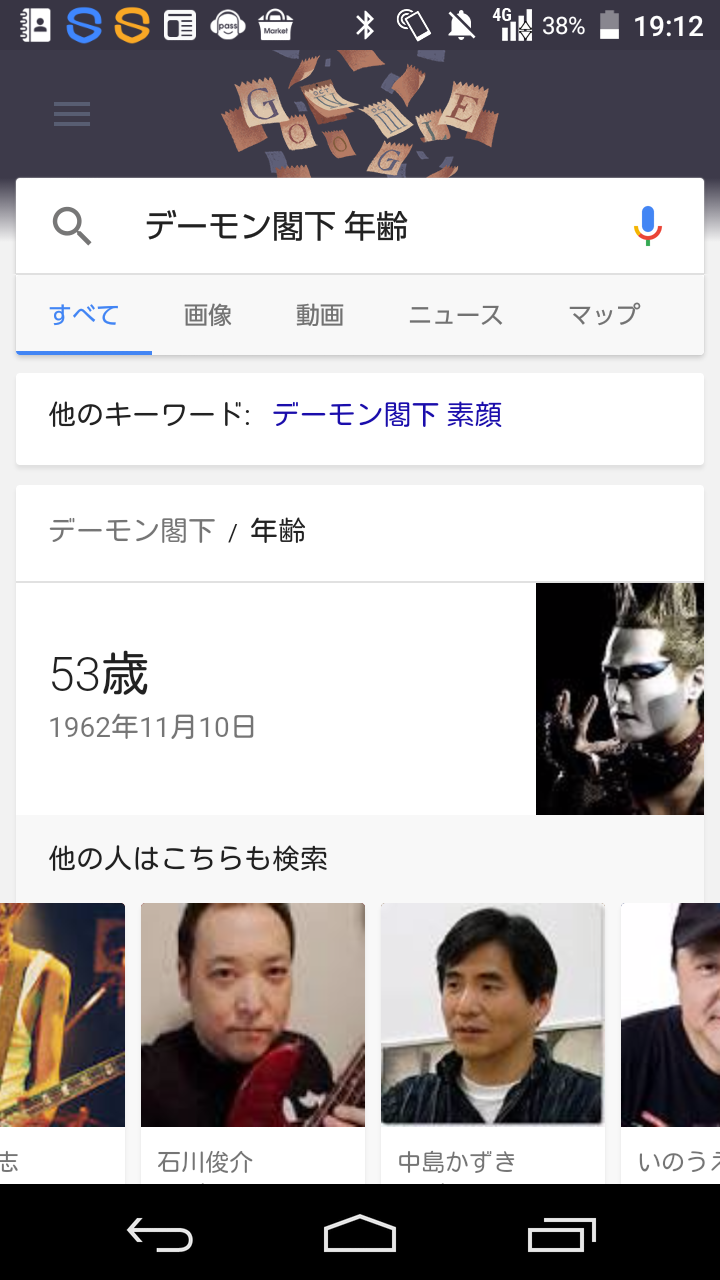Open related keyword デーモン閣下 素顔
This screenshot has width=720, height=1280.
(387, 414)
